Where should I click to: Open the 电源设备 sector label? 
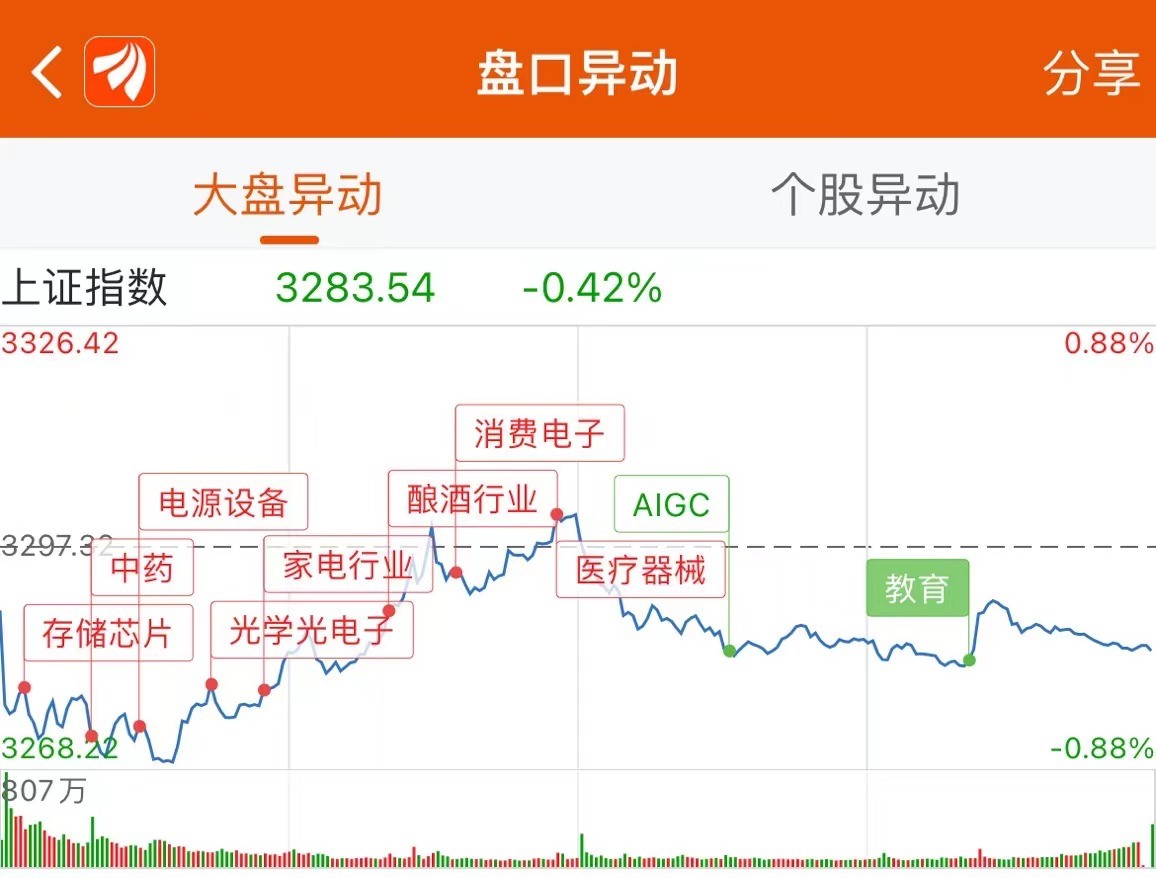(x=223, y=502)
